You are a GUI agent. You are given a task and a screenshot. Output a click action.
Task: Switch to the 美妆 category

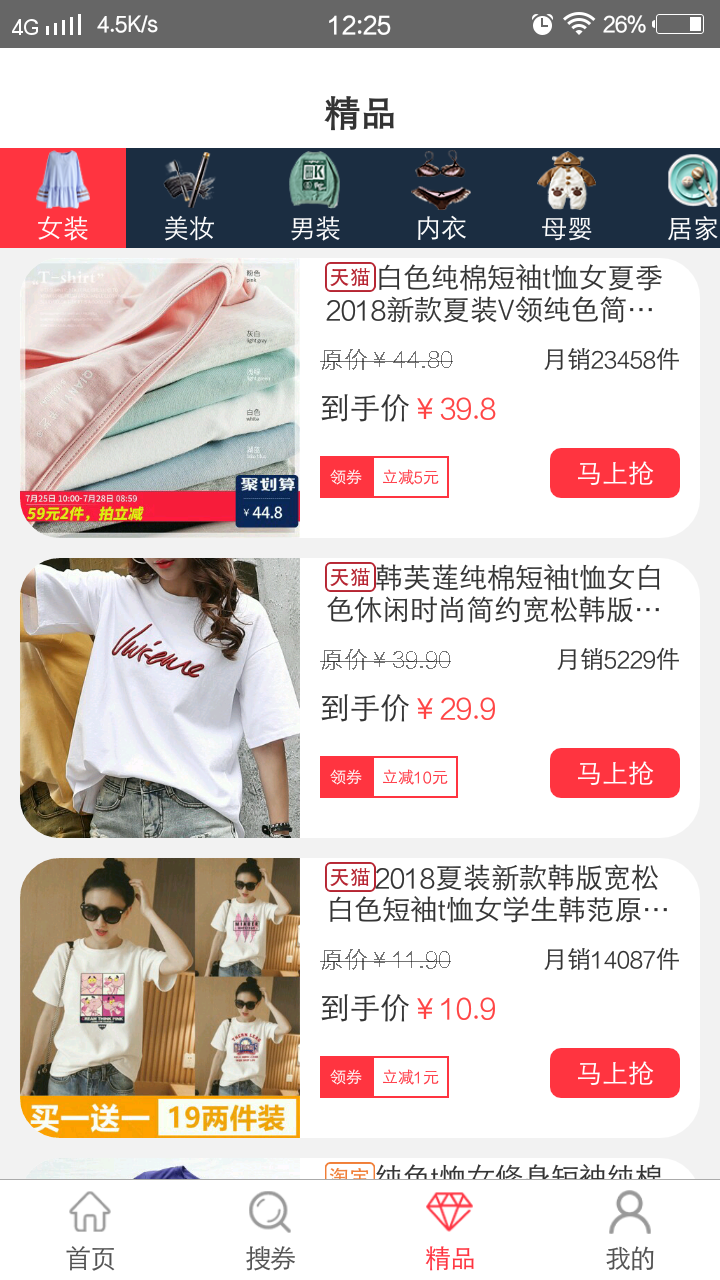tap(189, 198)
